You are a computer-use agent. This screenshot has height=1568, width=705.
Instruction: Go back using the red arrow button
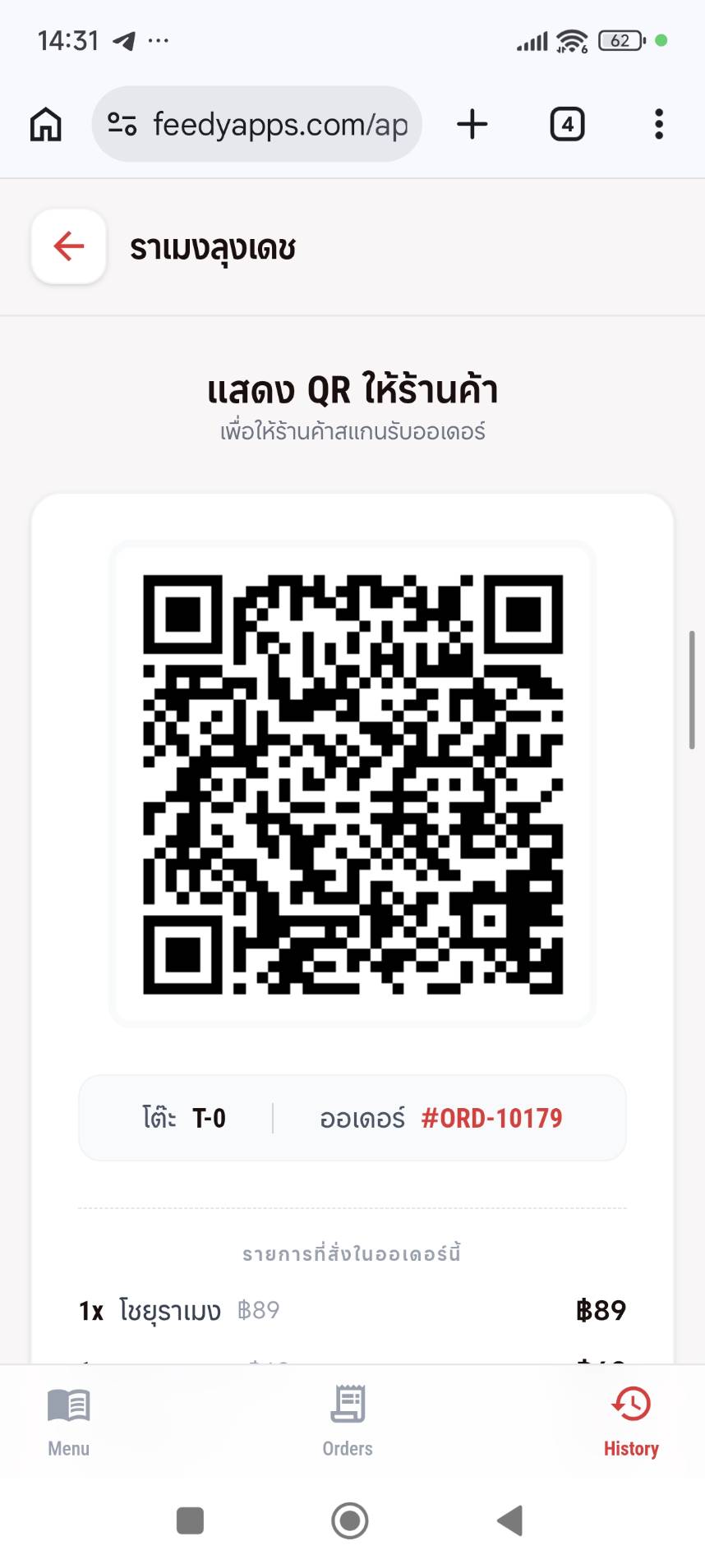click(69, 246)
